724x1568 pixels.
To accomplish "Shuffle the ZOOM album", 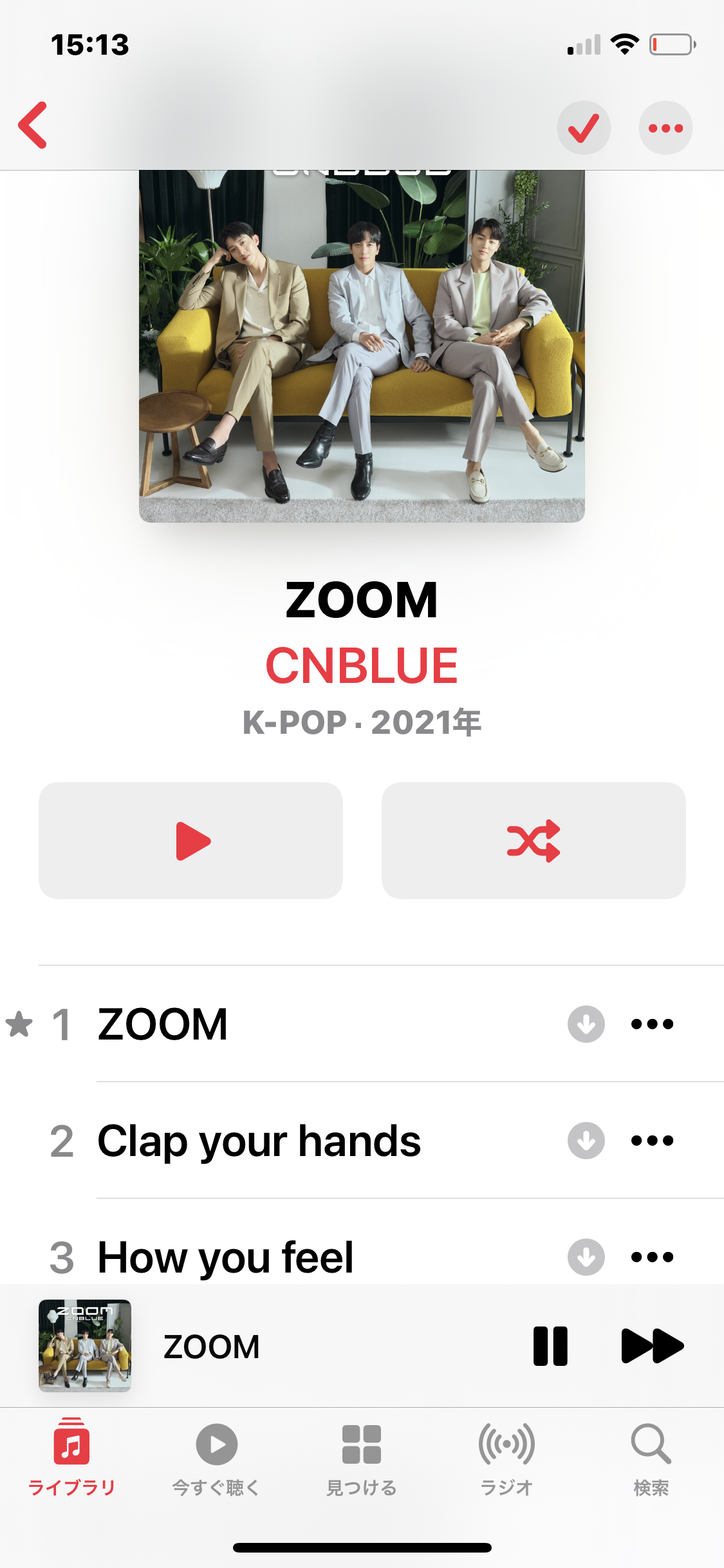I will pyautogui.click(x=534, y=840).
